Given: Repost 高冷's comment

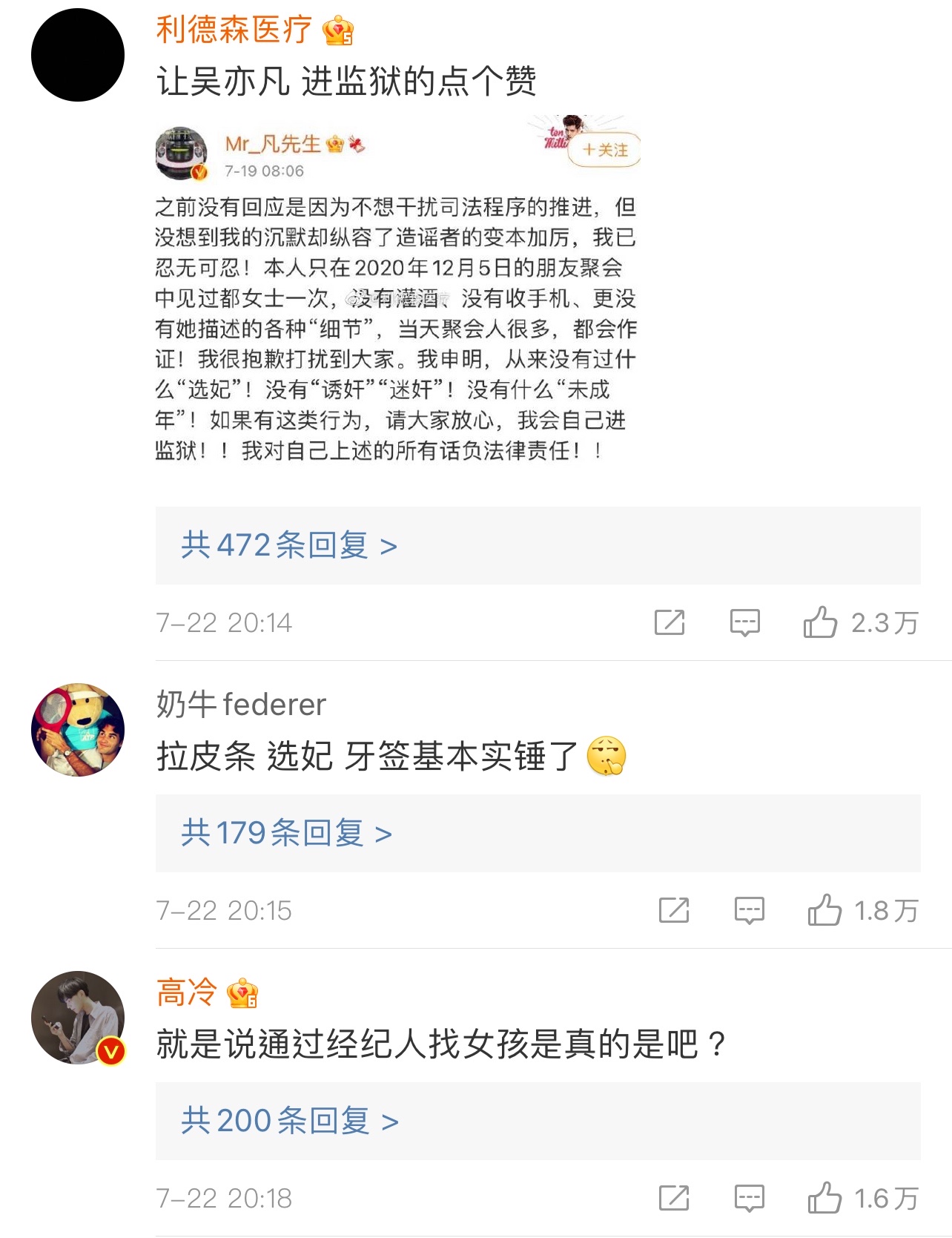Looking at the screenshot, I should pos(674,1198).
